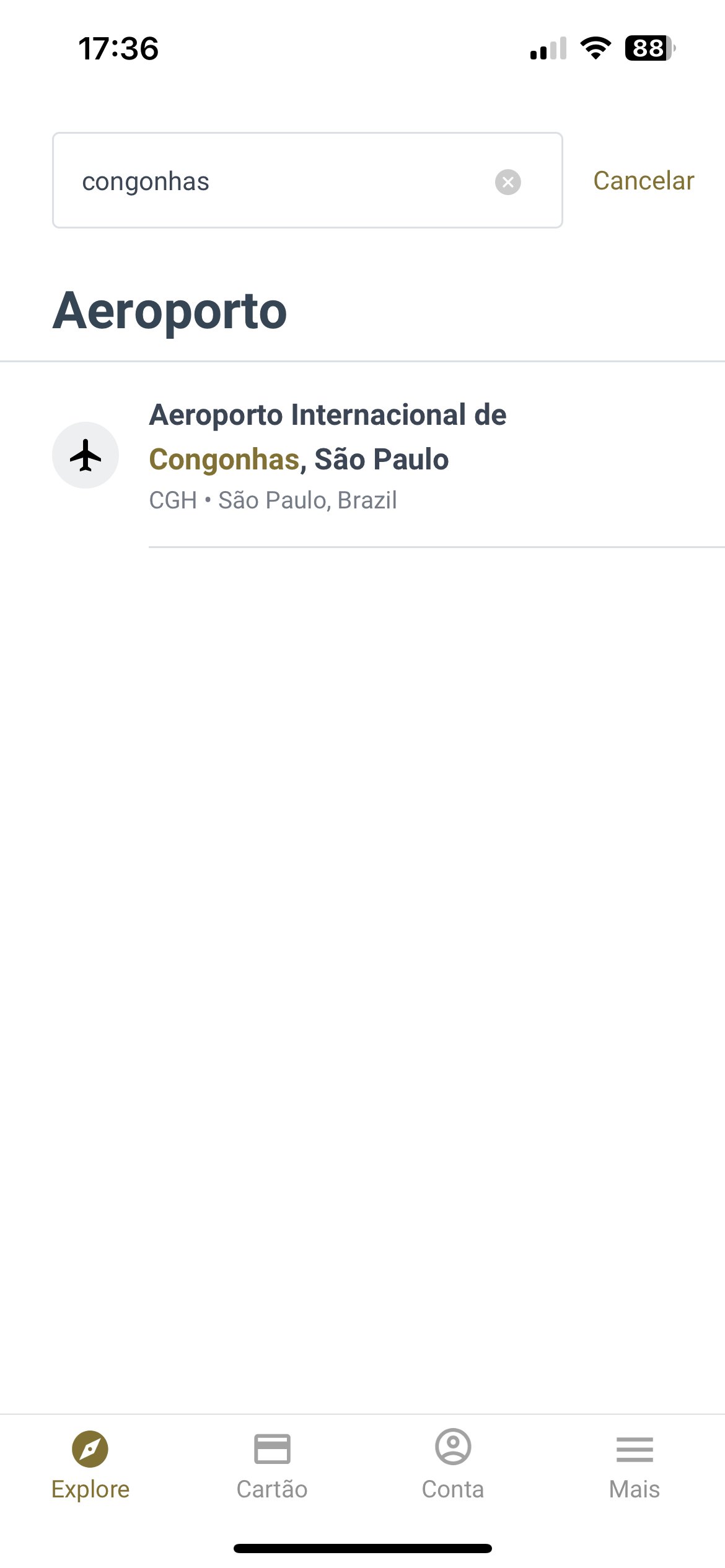Clear the congonhas search text

tap(507, 182)
